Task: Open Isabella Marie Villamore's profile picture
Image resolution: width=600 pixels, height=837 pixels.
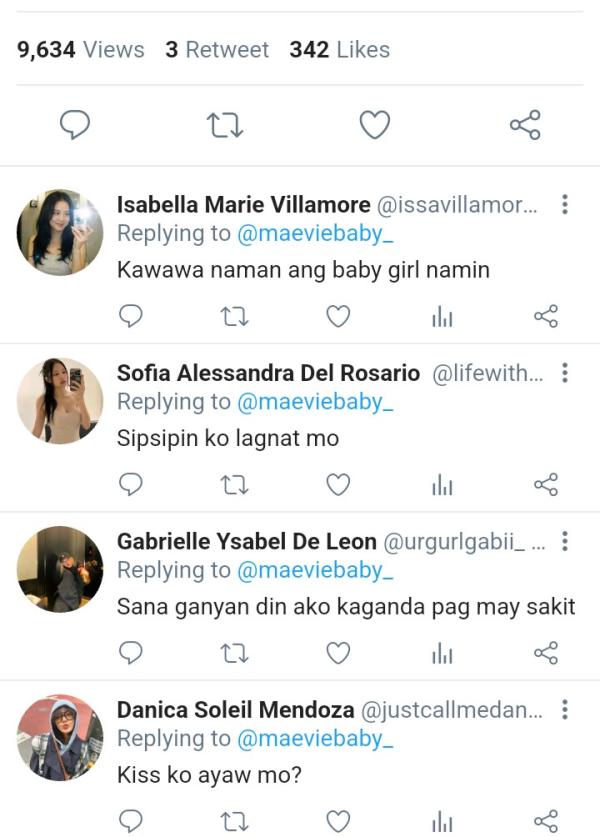Action: click(60, 233)
